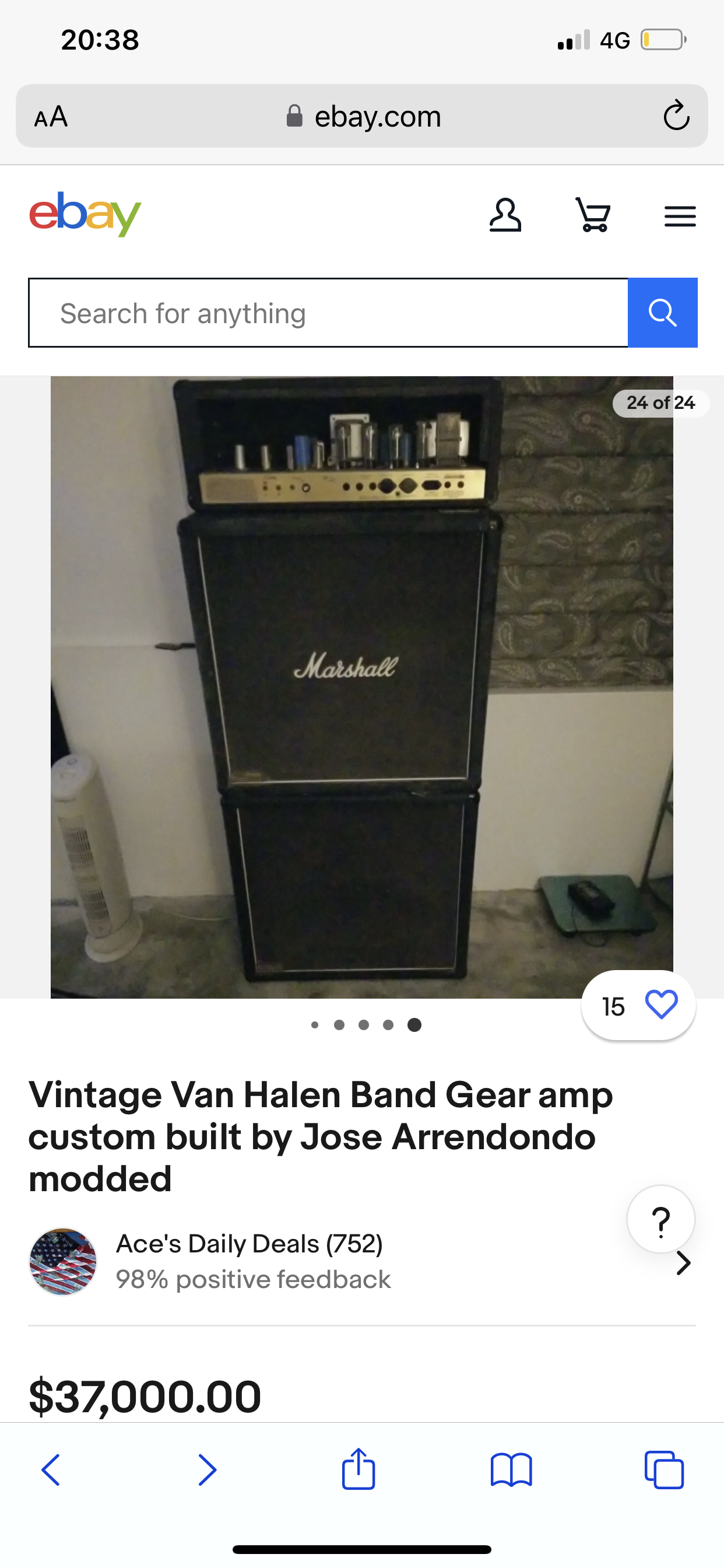Tap the blue search magnifier button
Image resolution: width=724 pixels, height=1568 pixels.
pos(662,313)
